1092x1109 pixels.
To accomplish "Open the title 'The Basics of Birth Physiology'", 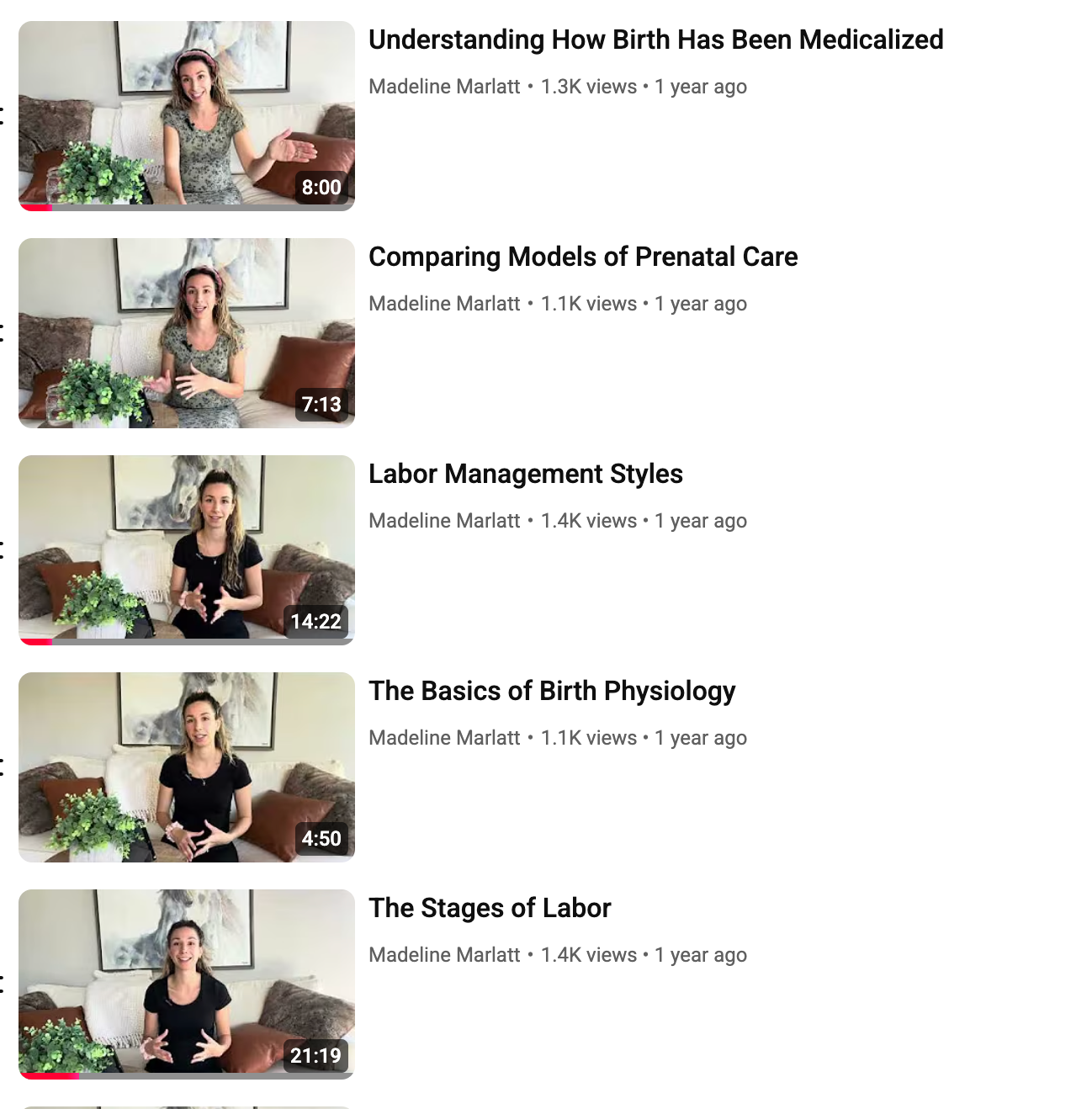I will pyautogui.click(x=552, y=691).
